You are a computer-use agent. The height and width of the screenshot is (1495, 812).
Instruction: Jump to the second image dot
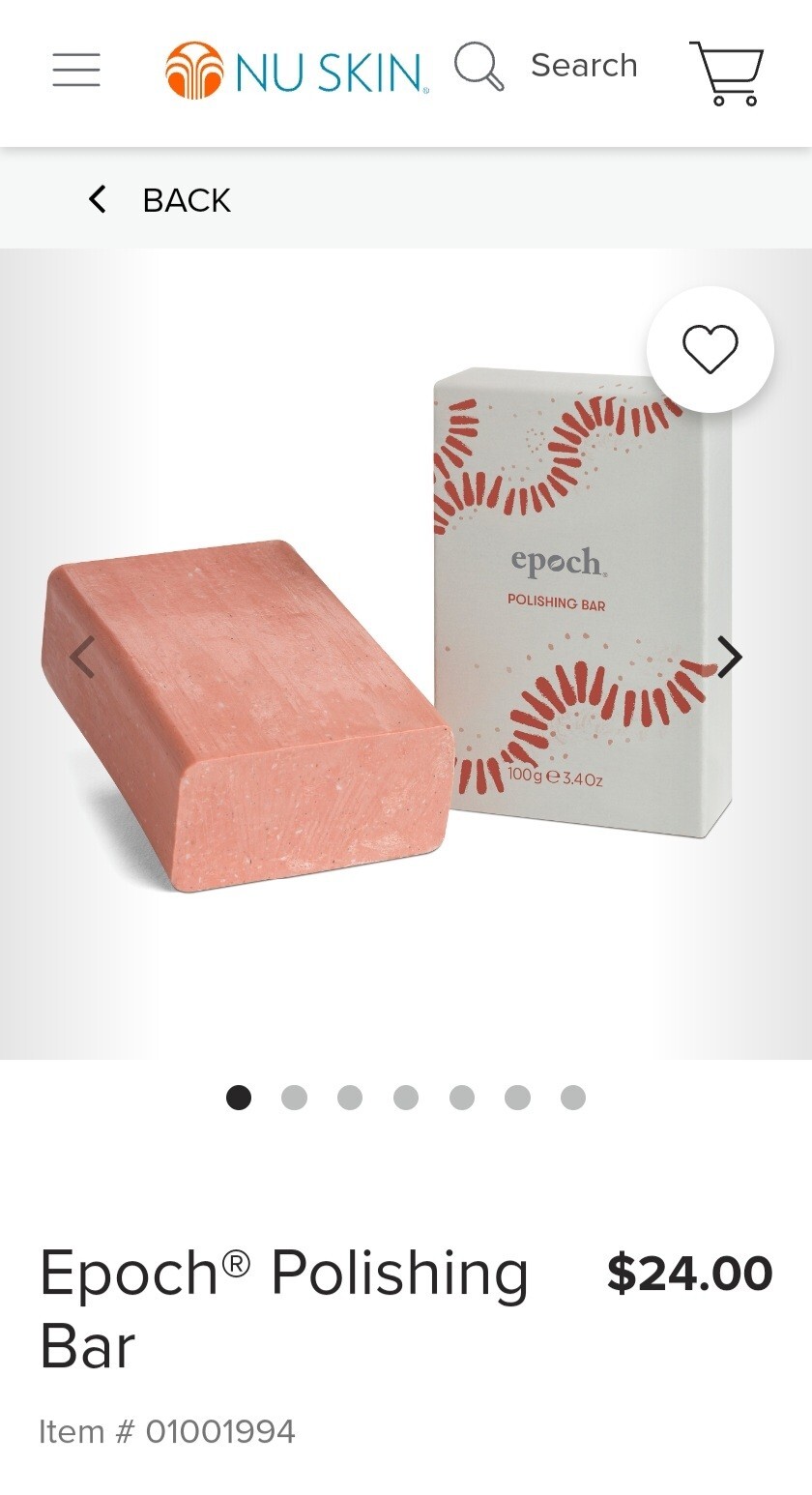[x=294, y=1098]
